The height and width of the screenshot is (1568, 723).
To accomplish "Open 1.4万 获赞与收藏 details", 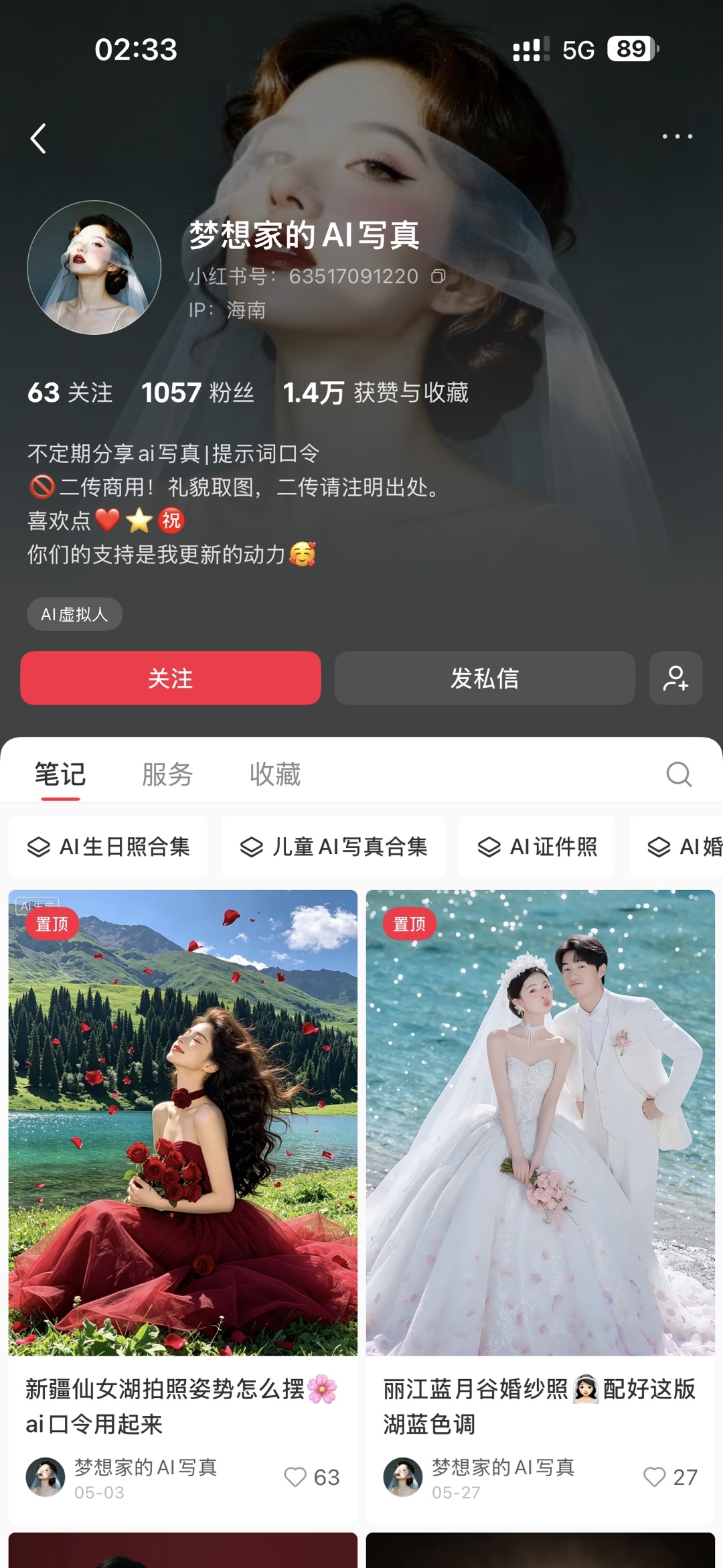I will pos(376,393).
